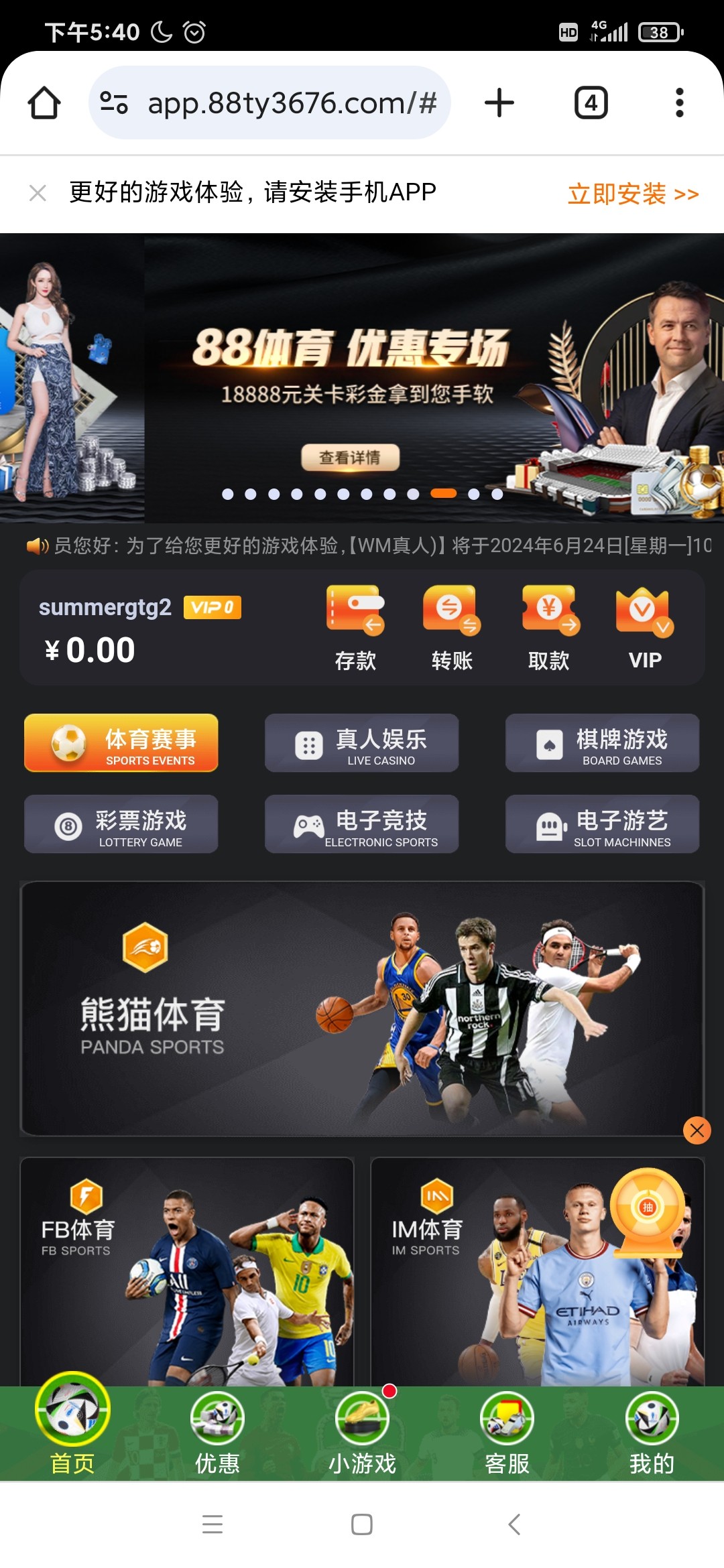Select 电子游艺 Slot Machines category
This screenshot has width=724, height=1568.
pos(602,824)
